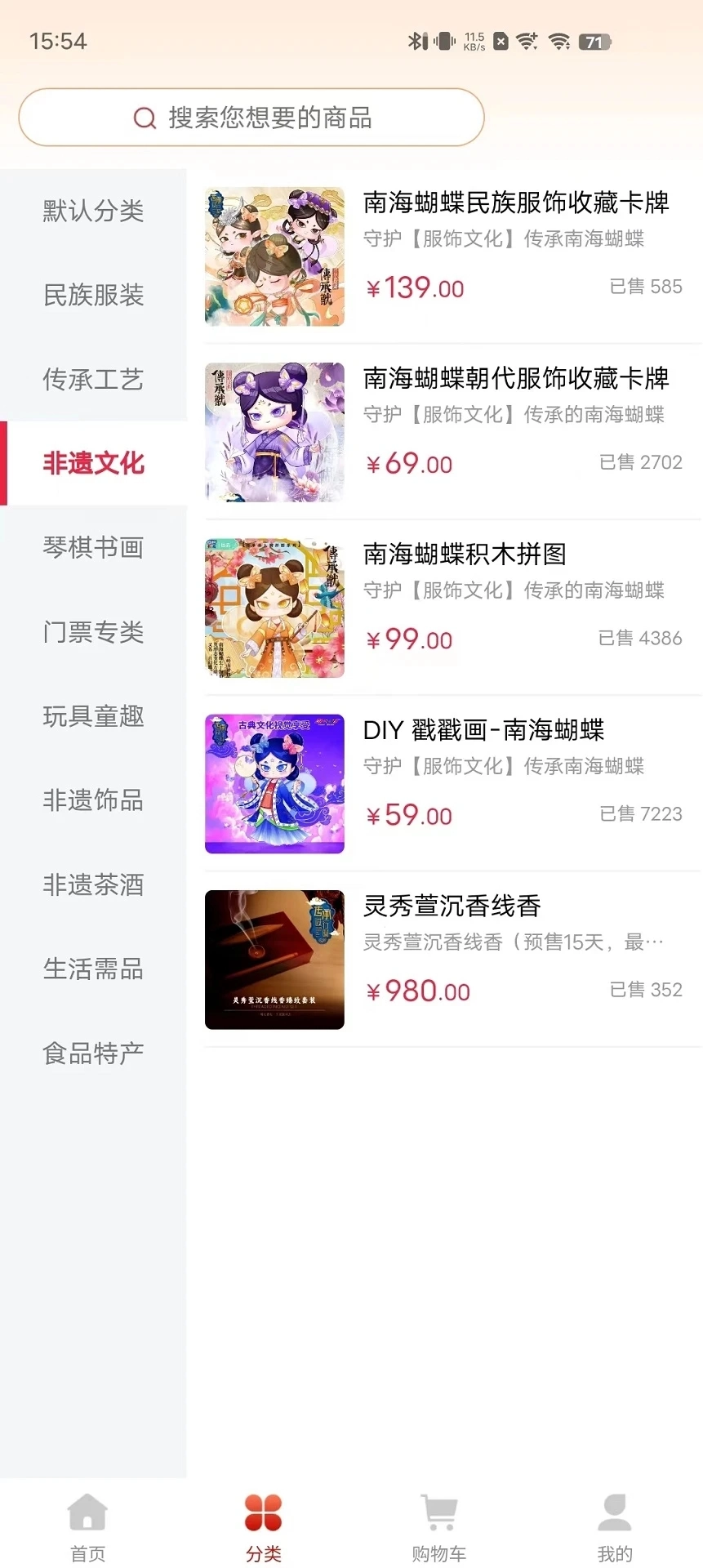Open the 传承工艺 category

click(x=92, y=380)
